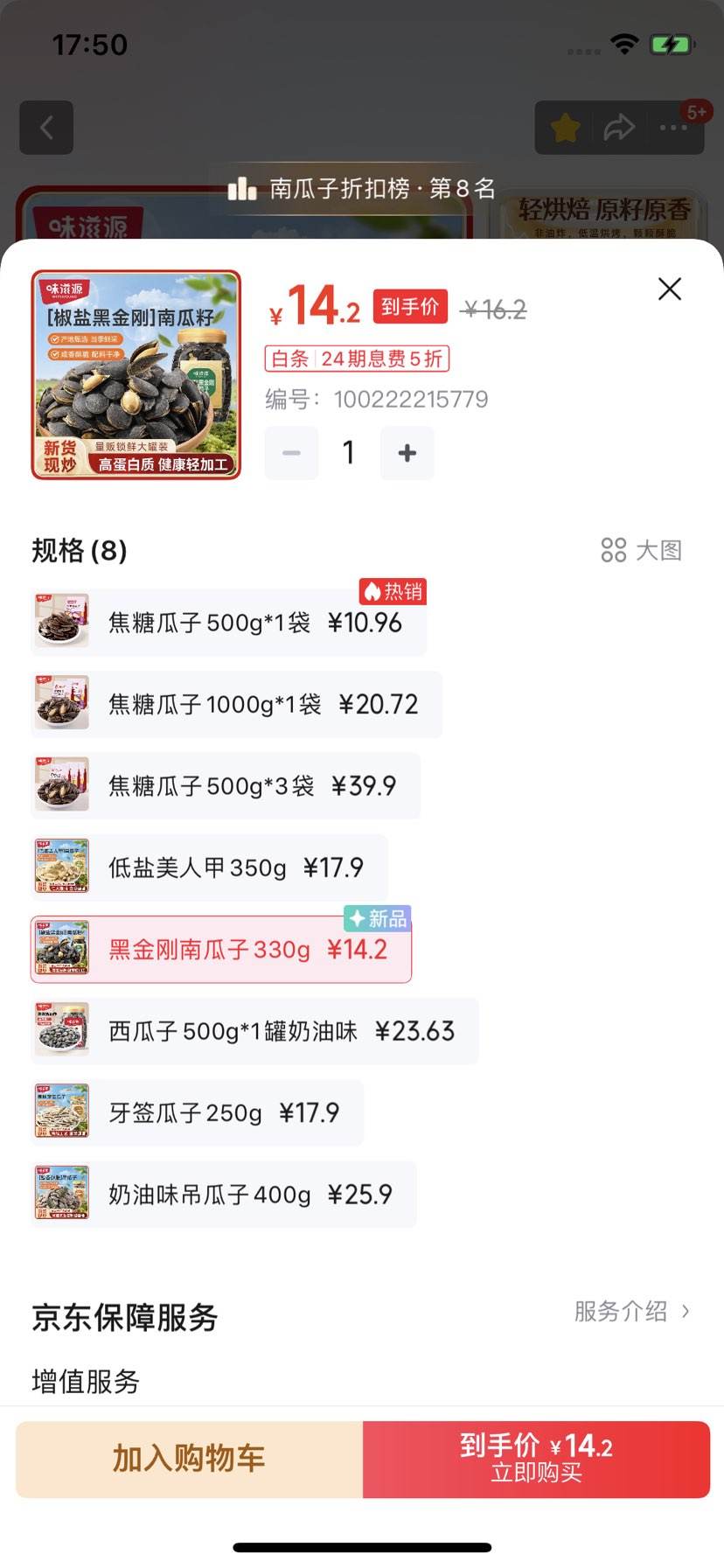Select 焦糖瓜子 500g*1袋 option
The image size is (724, 1568).
(x=229, y=623)
